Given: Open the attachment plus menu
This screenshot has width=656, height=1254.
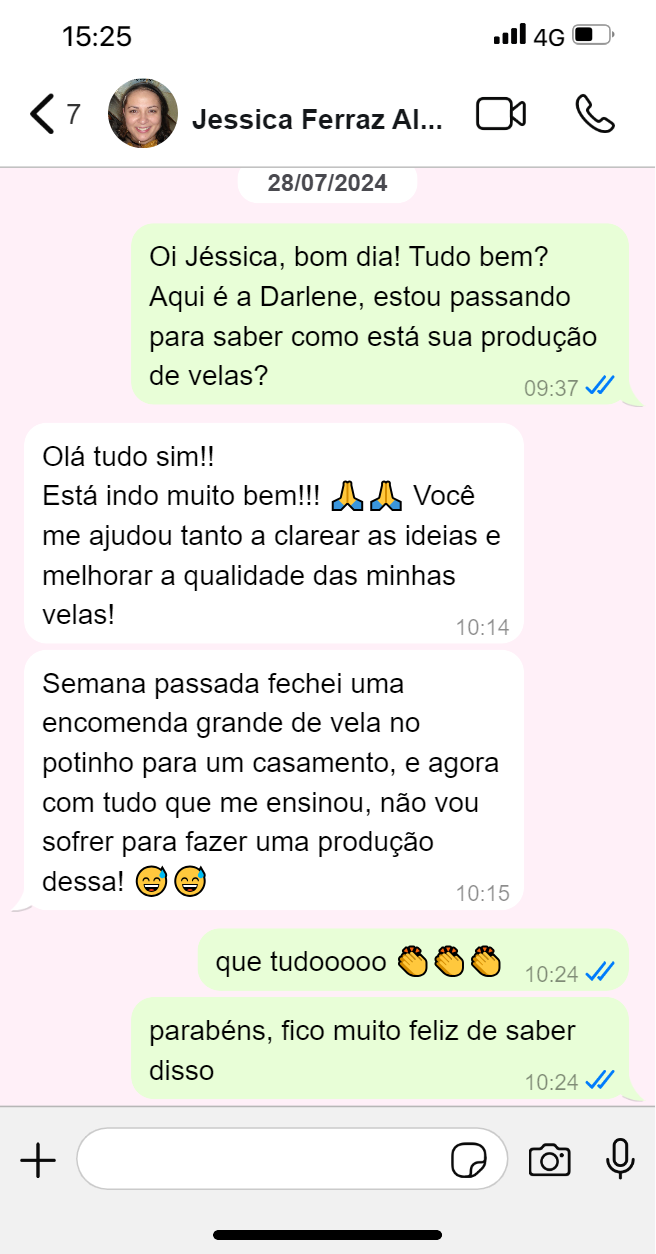Looking at the screenshot, I should 38,1160.
